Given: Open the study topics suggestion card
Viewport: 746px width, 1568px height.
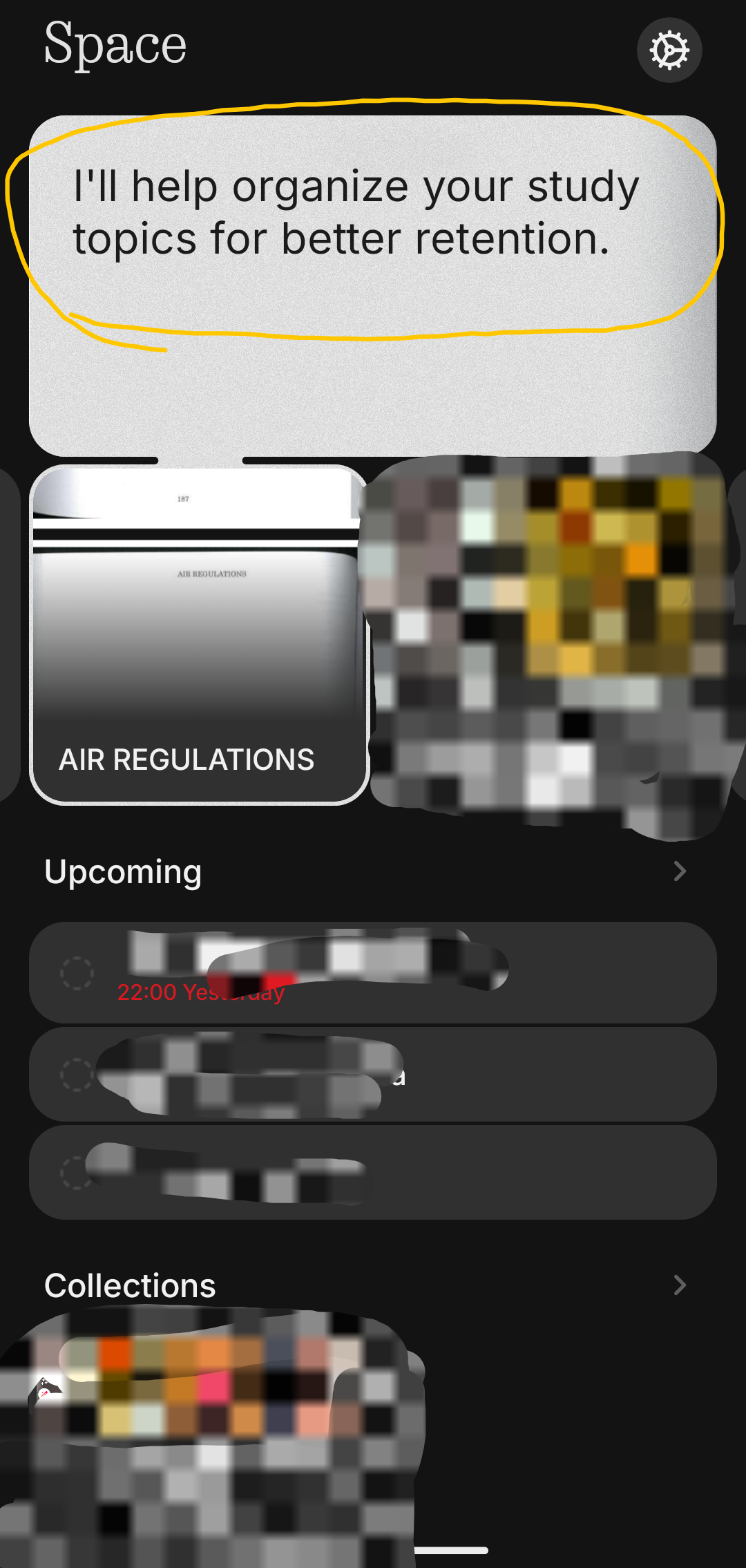Looking at the screenshot, I should [x=373, y=285].
